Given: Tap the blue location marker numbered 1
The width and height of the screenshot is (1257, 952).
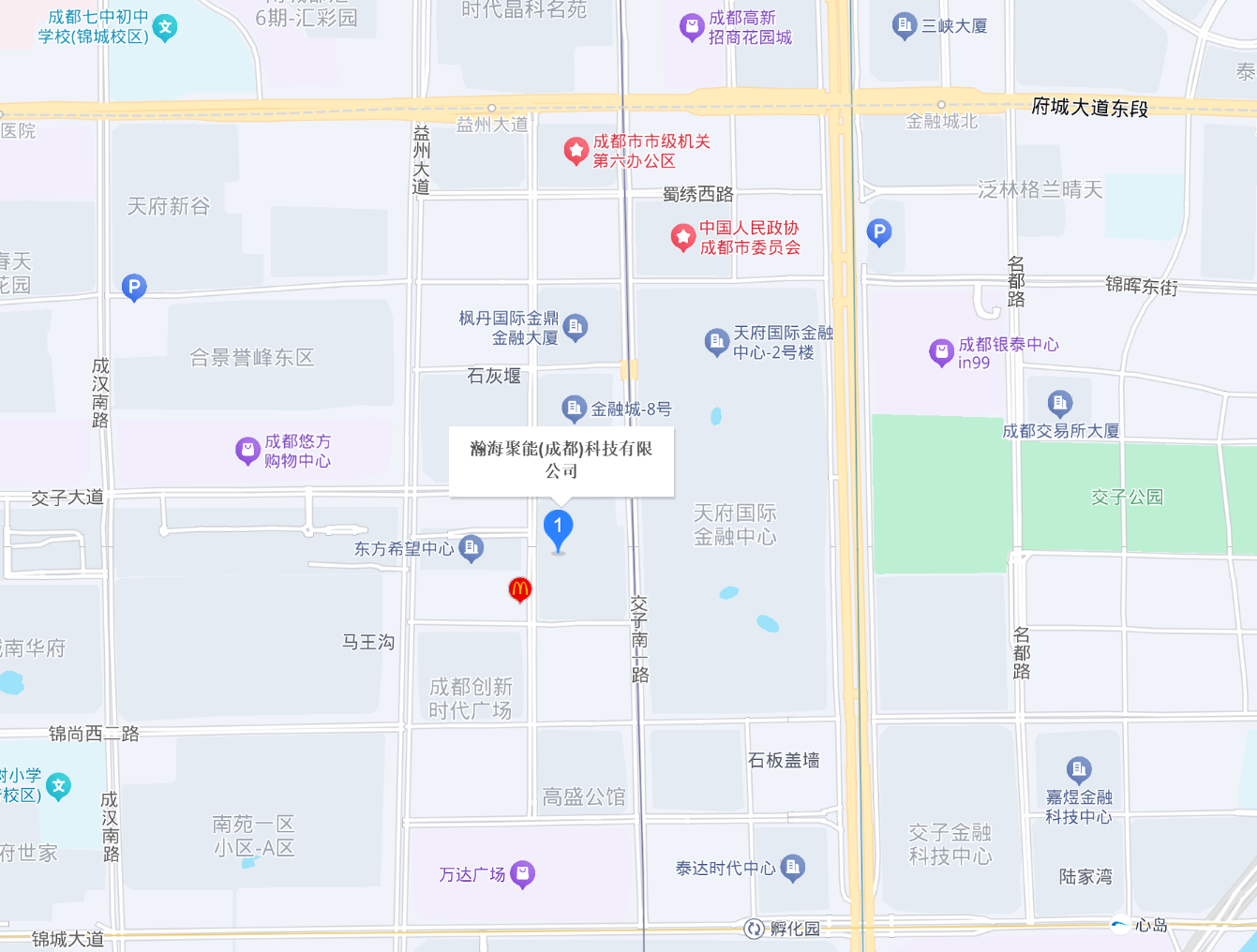Looking at the screenshot, I should click(x=558, y=528).
